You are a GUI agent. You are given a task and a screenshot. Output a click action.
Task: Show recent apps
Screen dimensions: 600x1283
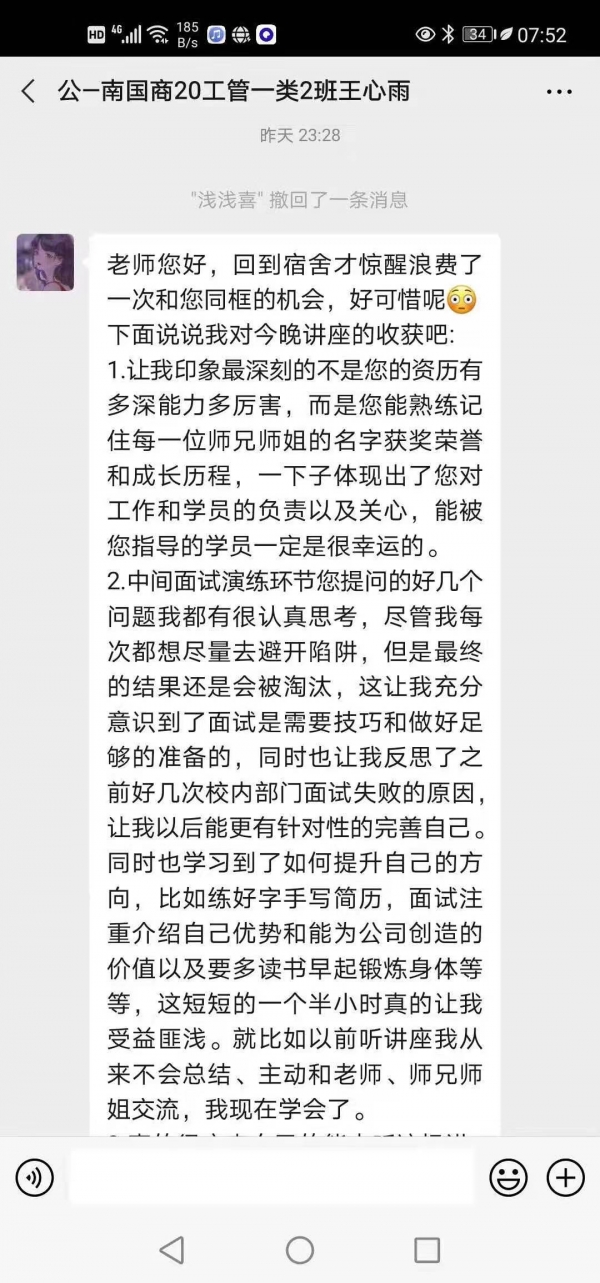click(x=427, y=1250)
